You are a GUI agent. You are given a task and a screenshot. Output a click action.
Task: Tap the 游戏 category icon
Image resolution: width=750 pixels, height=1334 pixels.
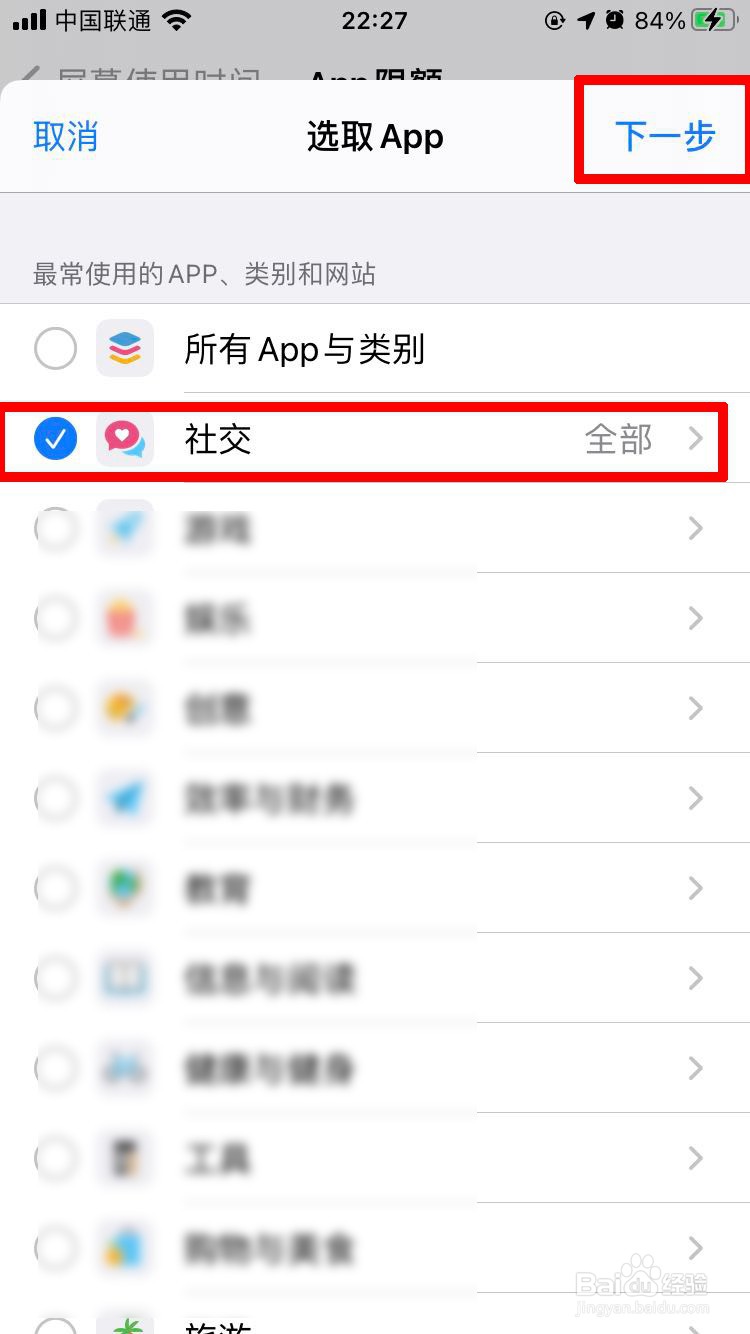(x=124, y=529)
